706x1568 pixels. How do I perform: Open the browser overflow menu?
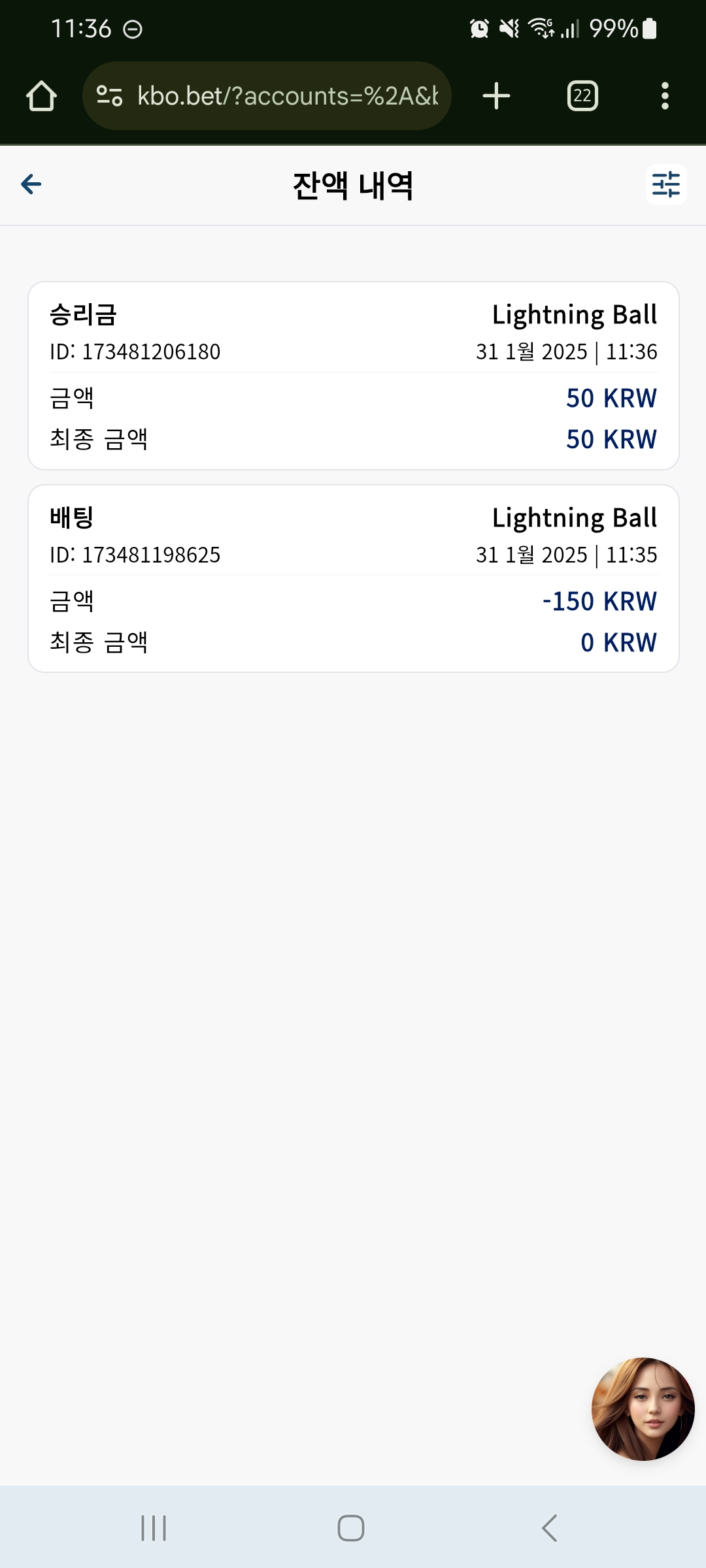pyautogui.click(x=665, y=96)
